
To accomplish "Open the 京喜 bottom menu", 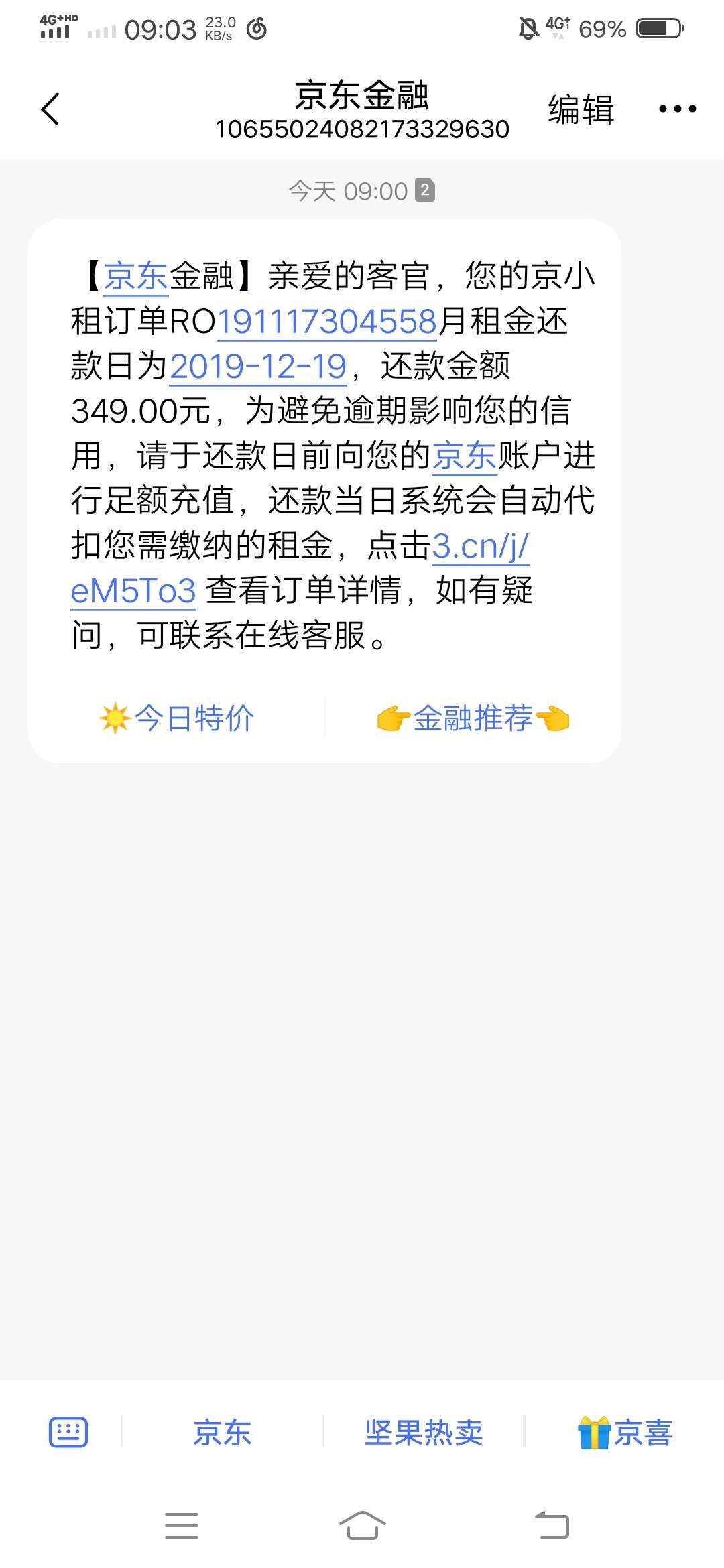I will coord(625,1433).
